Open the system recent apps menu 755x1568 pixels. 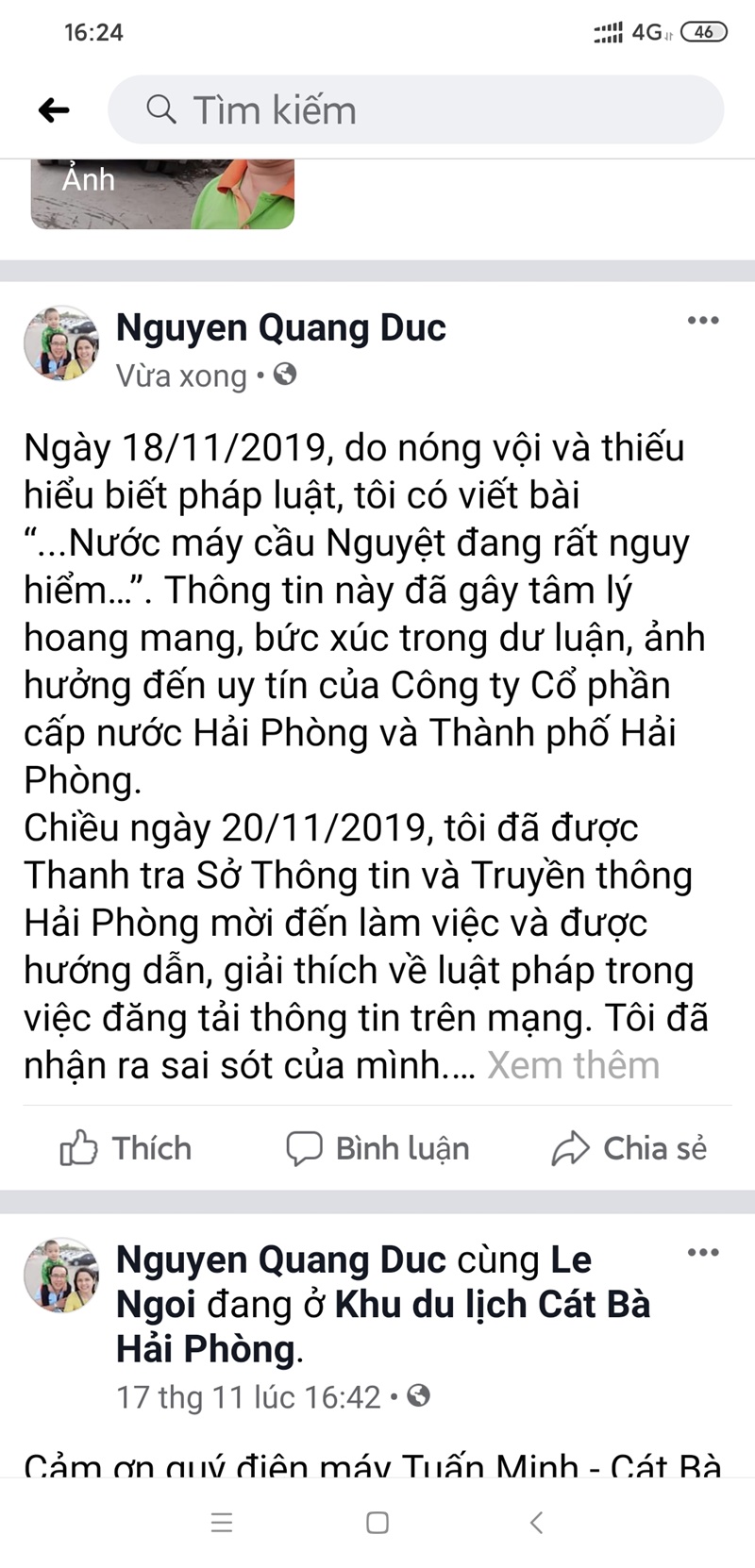[x=222, y=1523]
